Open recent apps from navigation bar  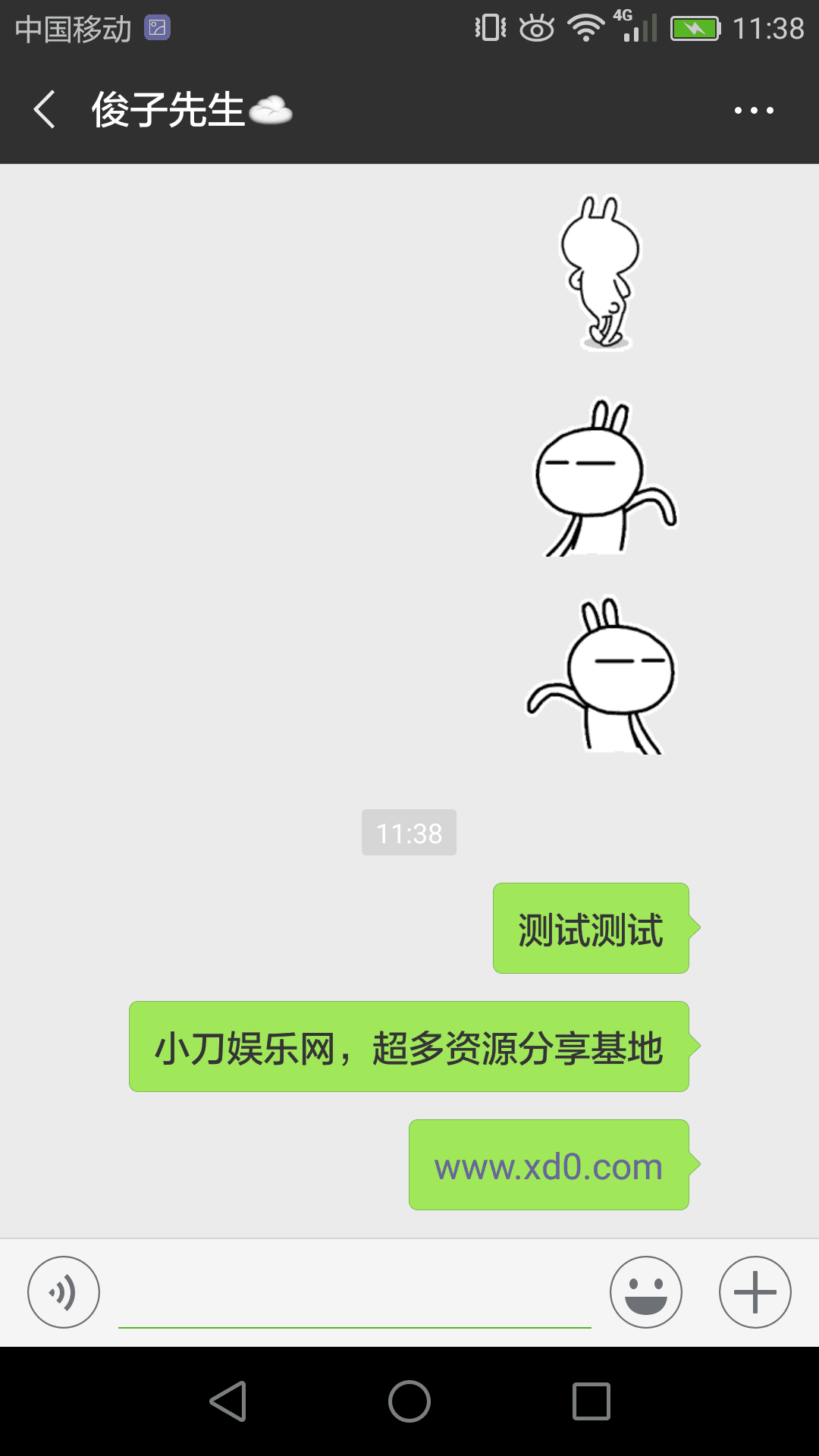591,1401
